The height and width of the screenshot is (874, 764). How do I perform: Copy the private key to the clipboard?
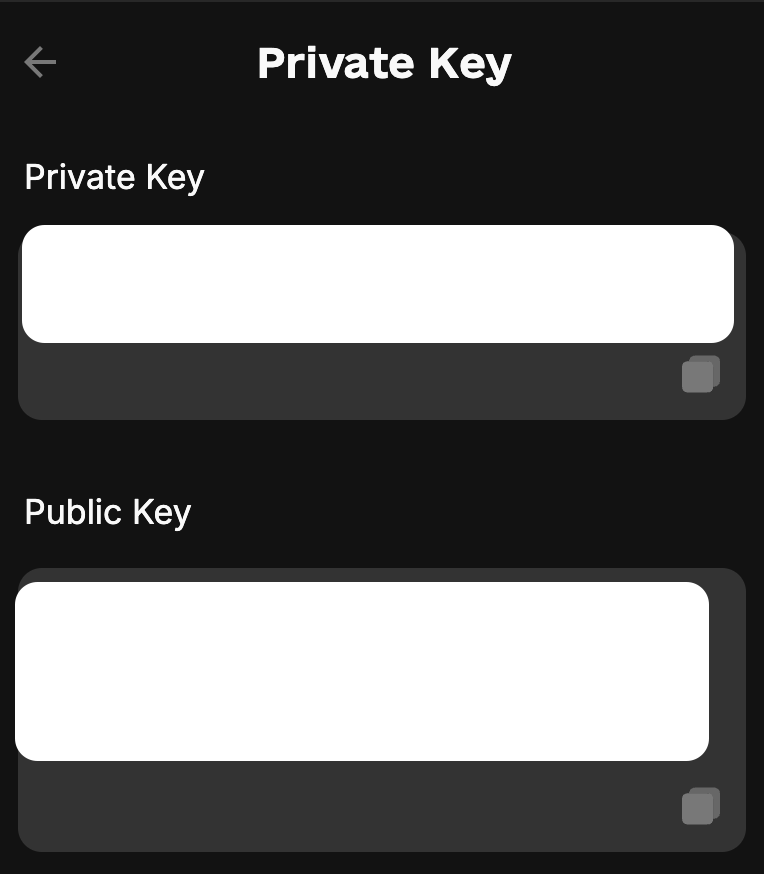tap(700, 374)
